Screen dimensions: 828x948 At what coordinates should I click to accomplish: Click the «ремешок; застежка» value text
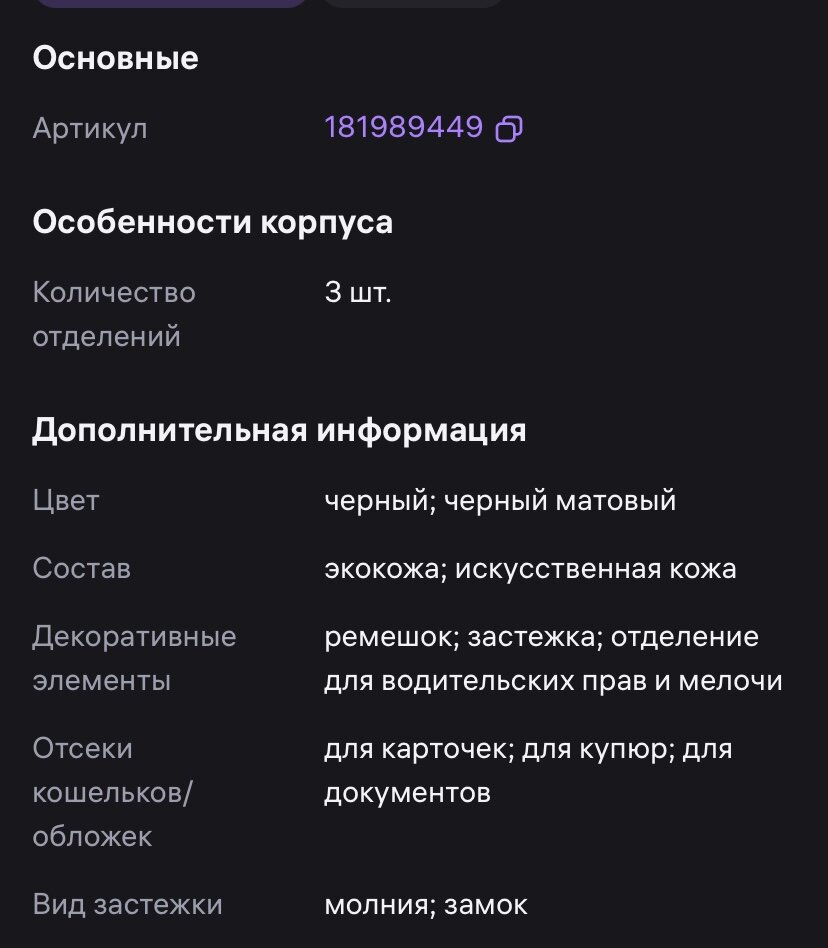[541, 636]
